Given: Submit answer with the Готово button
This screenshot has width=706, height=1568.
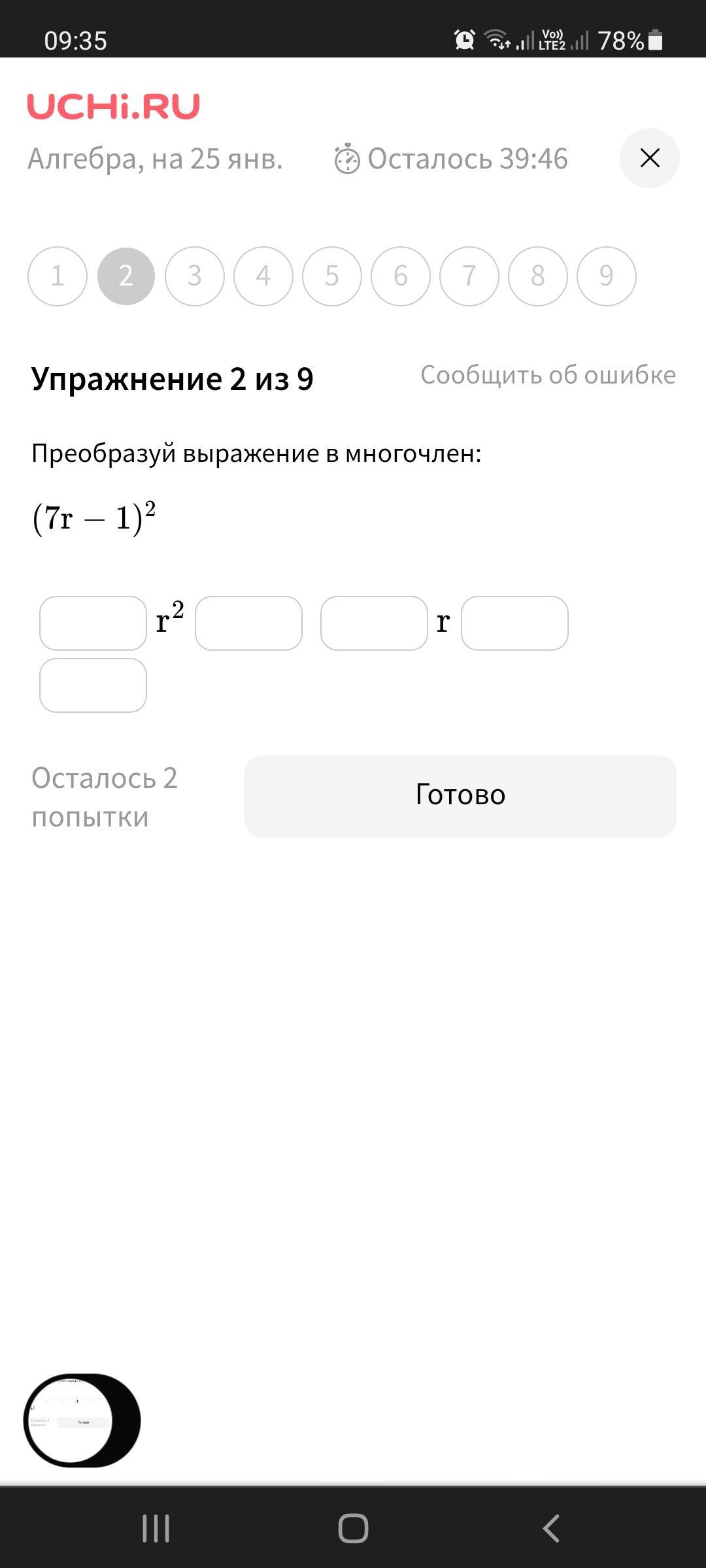Looking at the screenshot, I should pyautogui.click(x=460, y=796).
